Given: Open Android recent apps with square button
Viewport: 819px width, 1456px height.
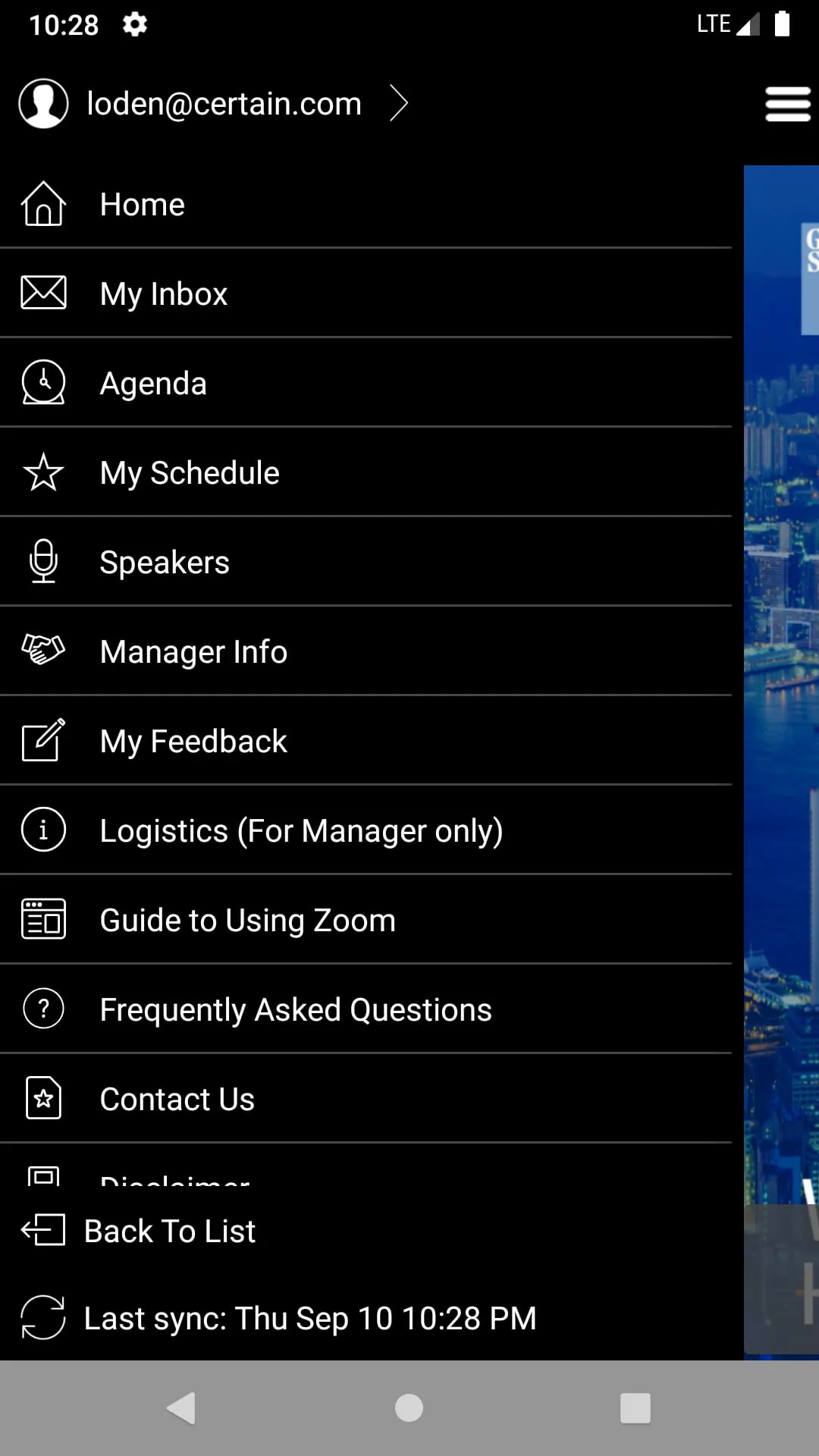Looking at the screenshot, I should tap(635, 1408).
